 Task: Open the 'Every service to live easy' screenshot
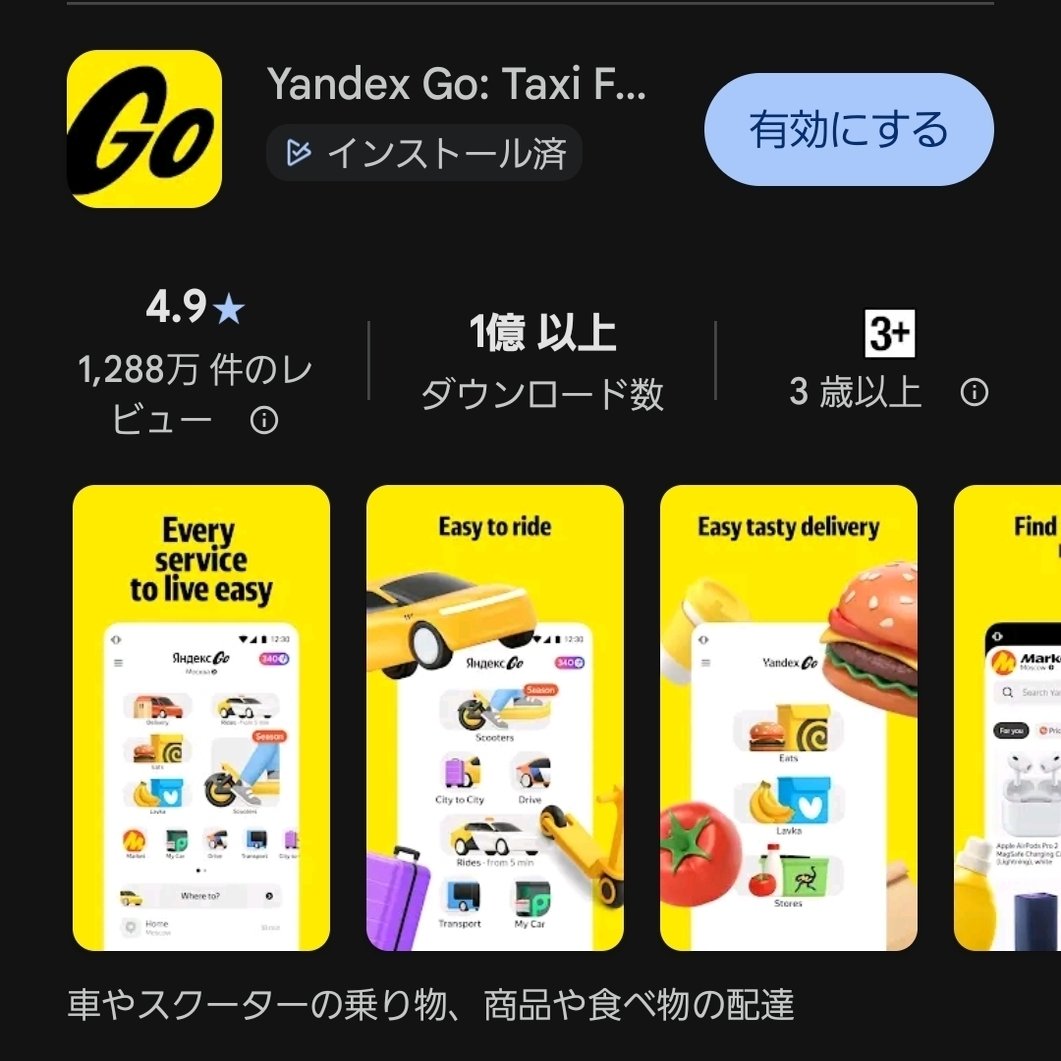[x=201, y=717]
